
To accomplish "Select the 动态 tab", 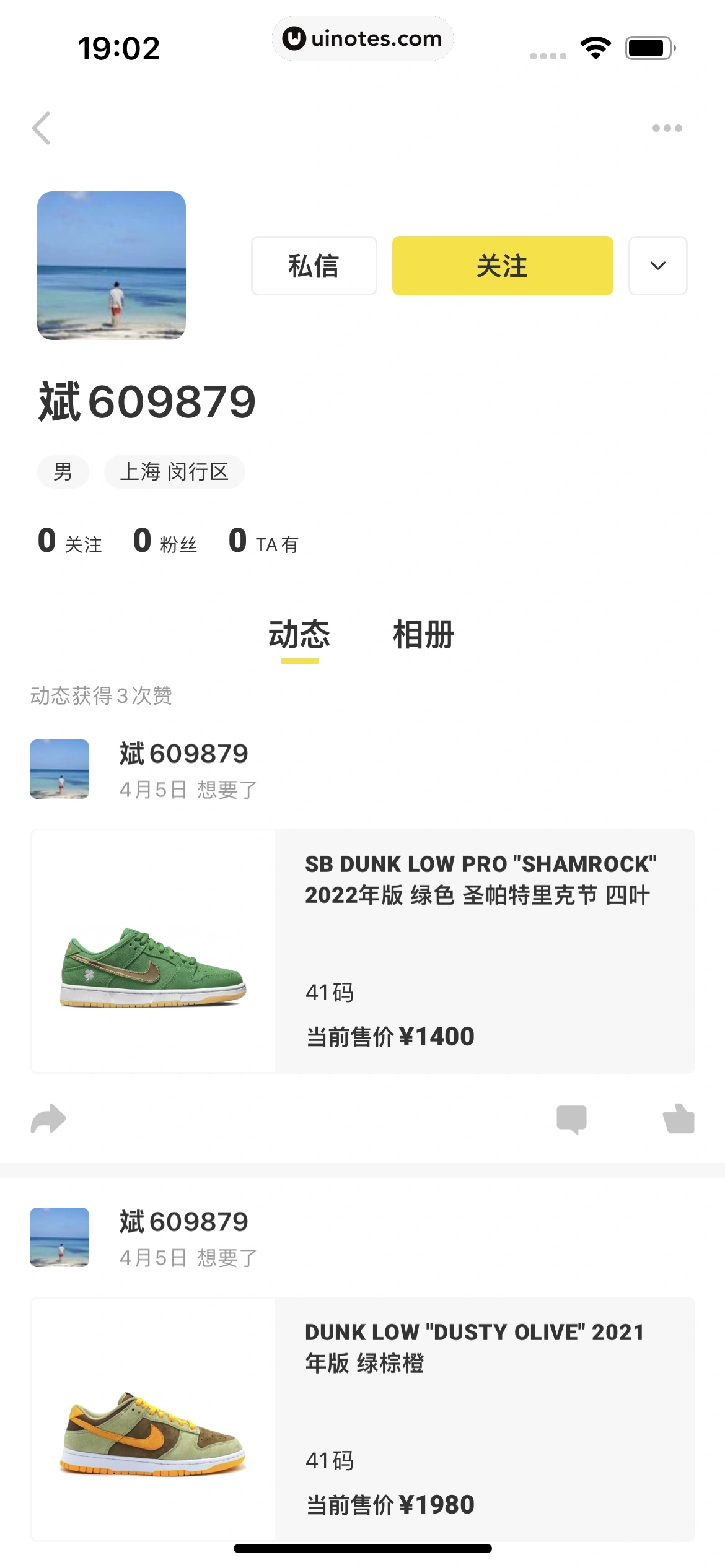I will pos(299,635).
